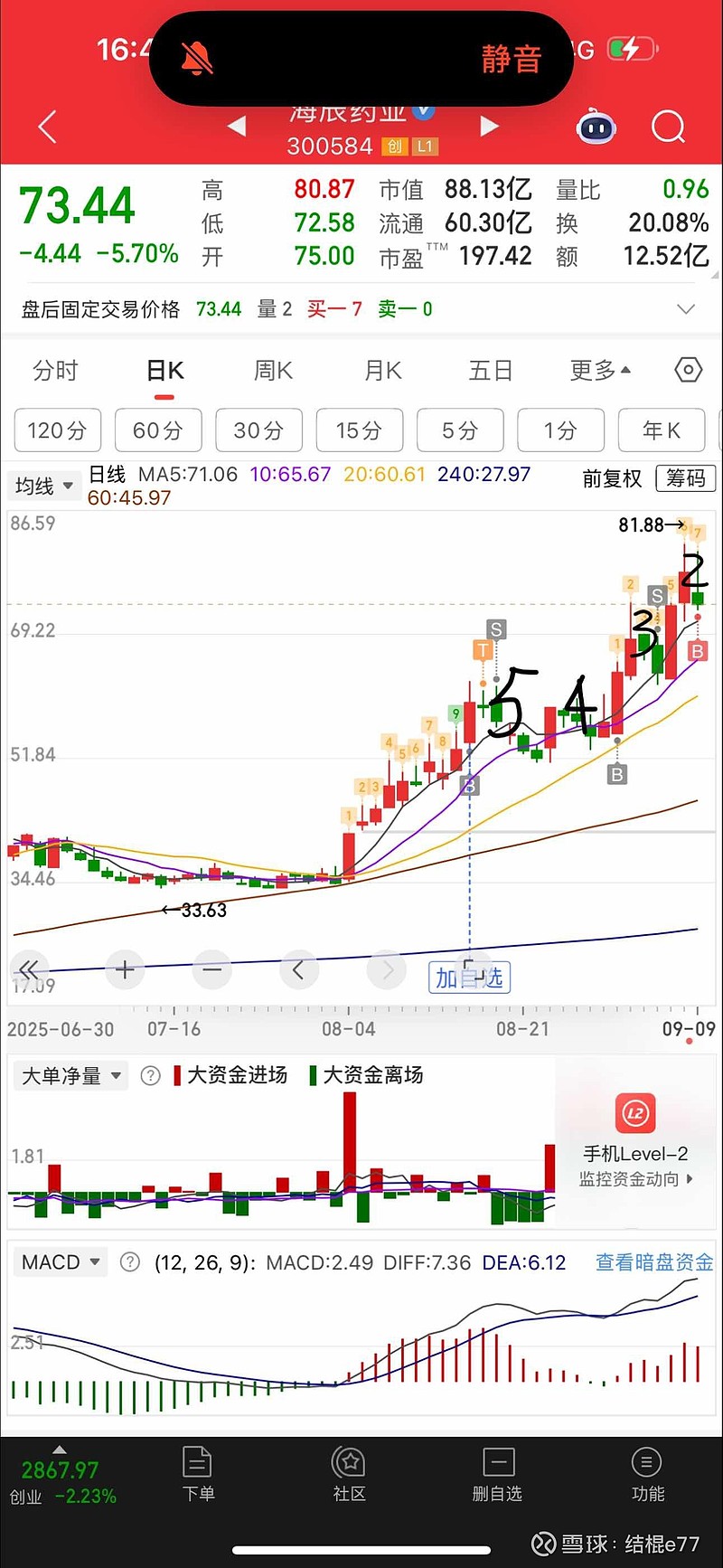The image size is (723, 1568).
Task: Switch to the 分时 tab
Action: pyautogui.click(x=55, y=371)
